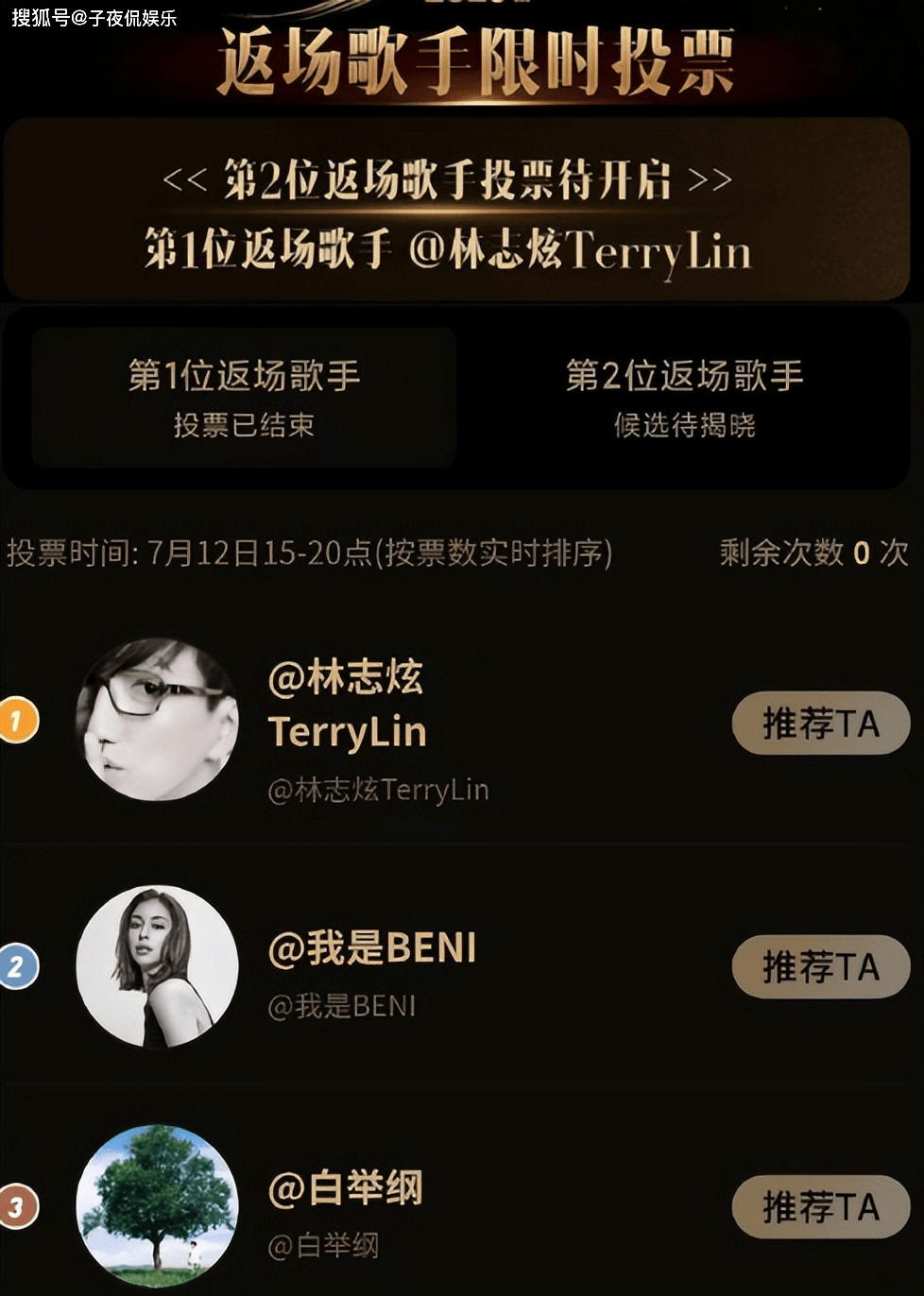
Task: Open 白举纲's profile avatar
Action: [157, 1205]
